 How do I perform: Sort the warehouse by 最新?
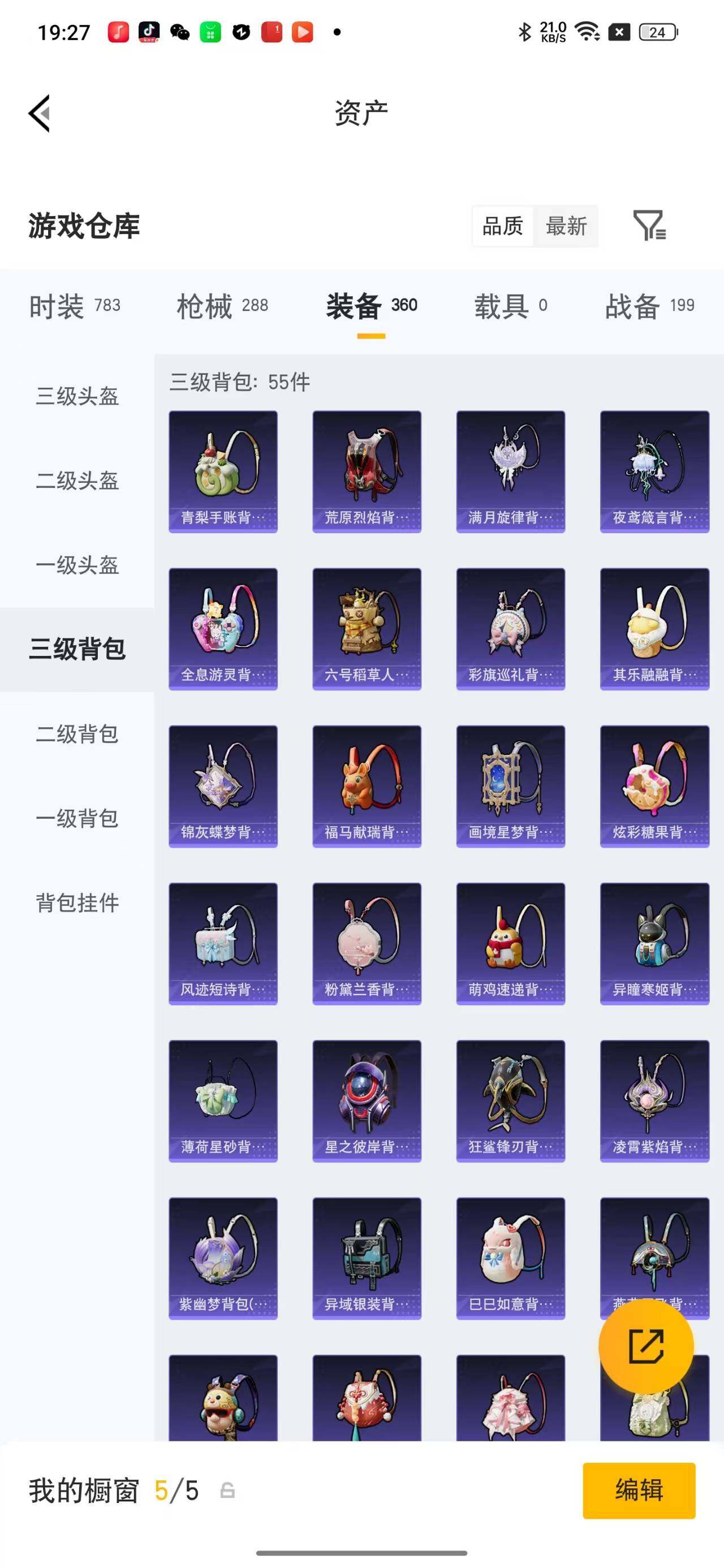[566, 226]
